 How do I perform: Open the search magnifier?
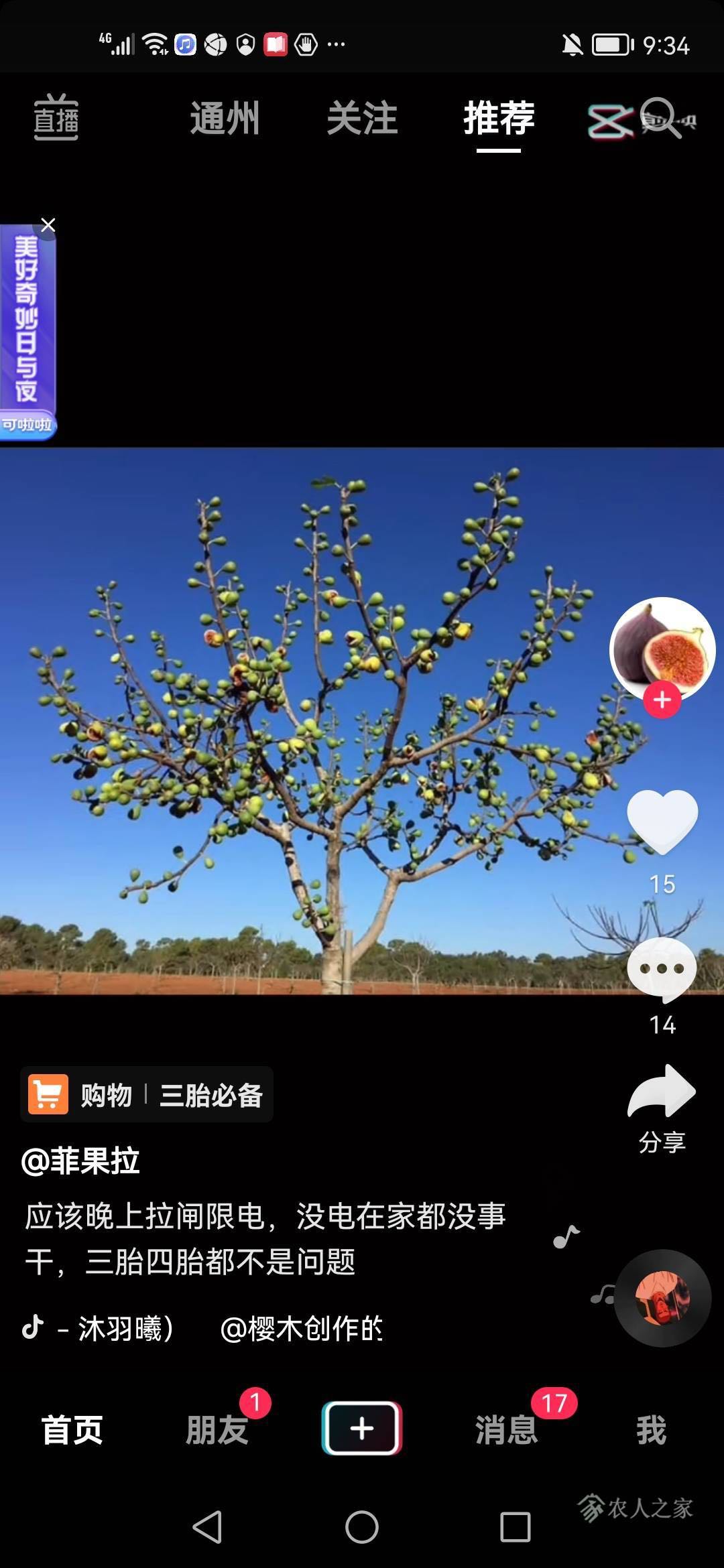[661, 119]
